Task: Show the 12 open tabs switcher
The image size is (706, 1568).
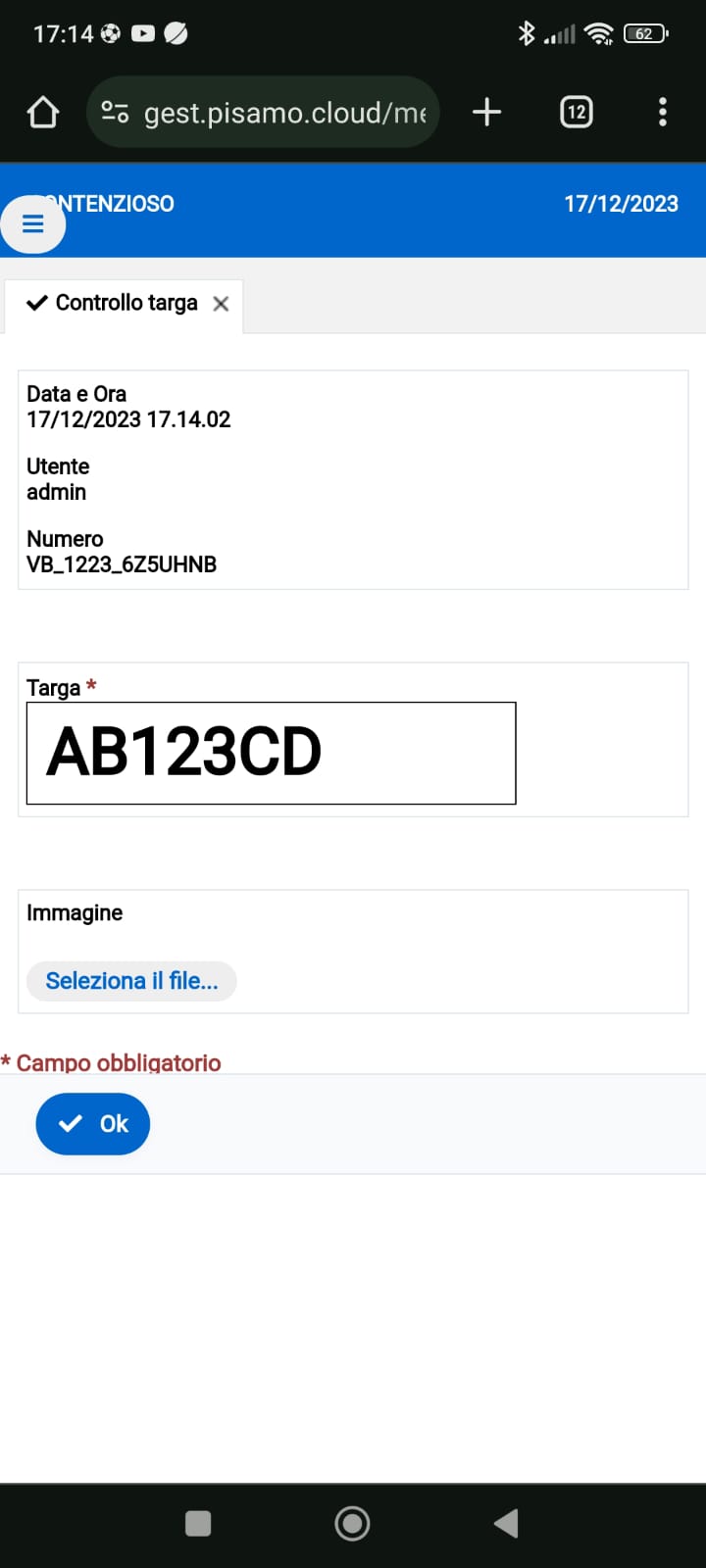Action: [x=577, y=113]
